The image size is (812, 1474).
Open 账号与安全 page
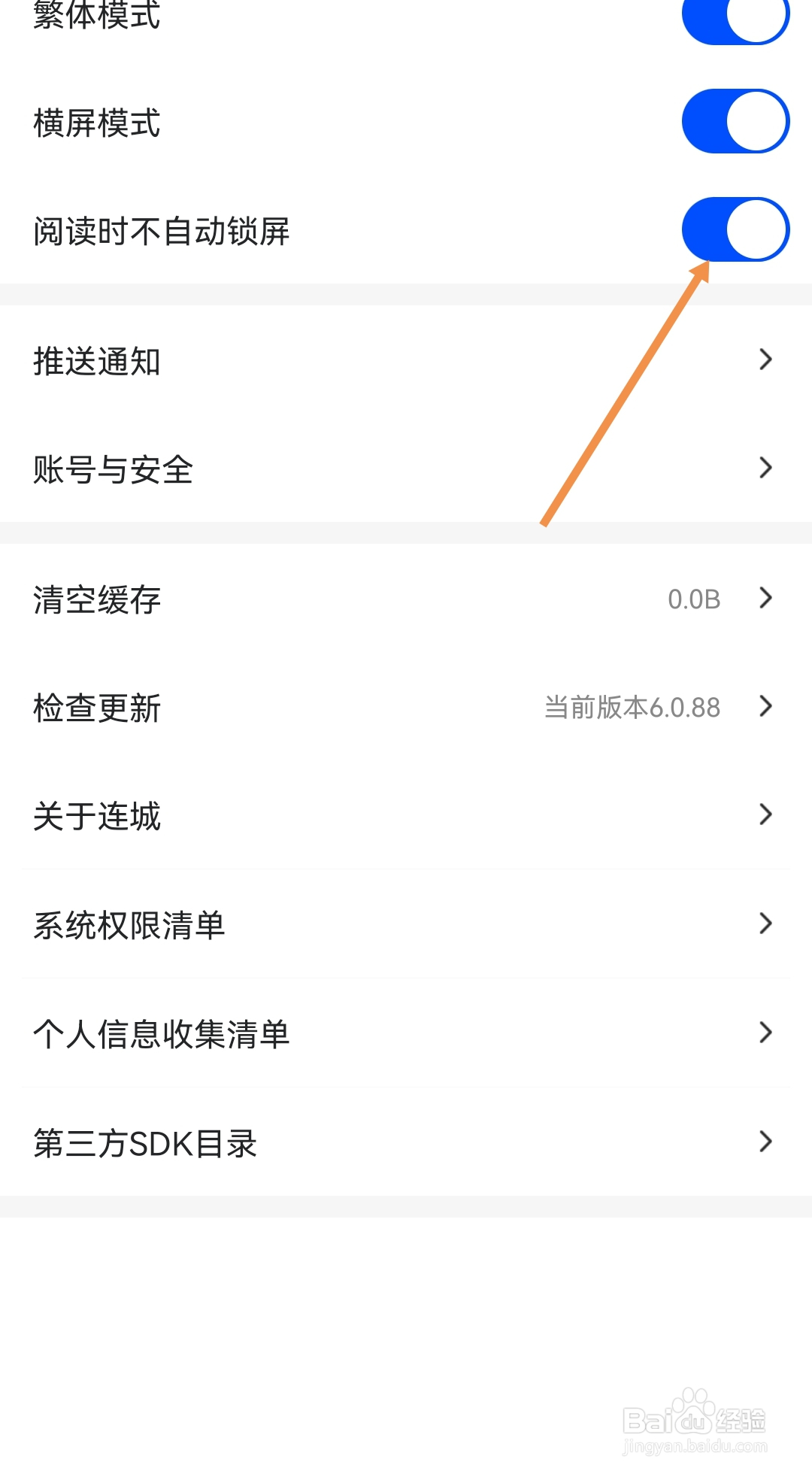coord(301,470)
